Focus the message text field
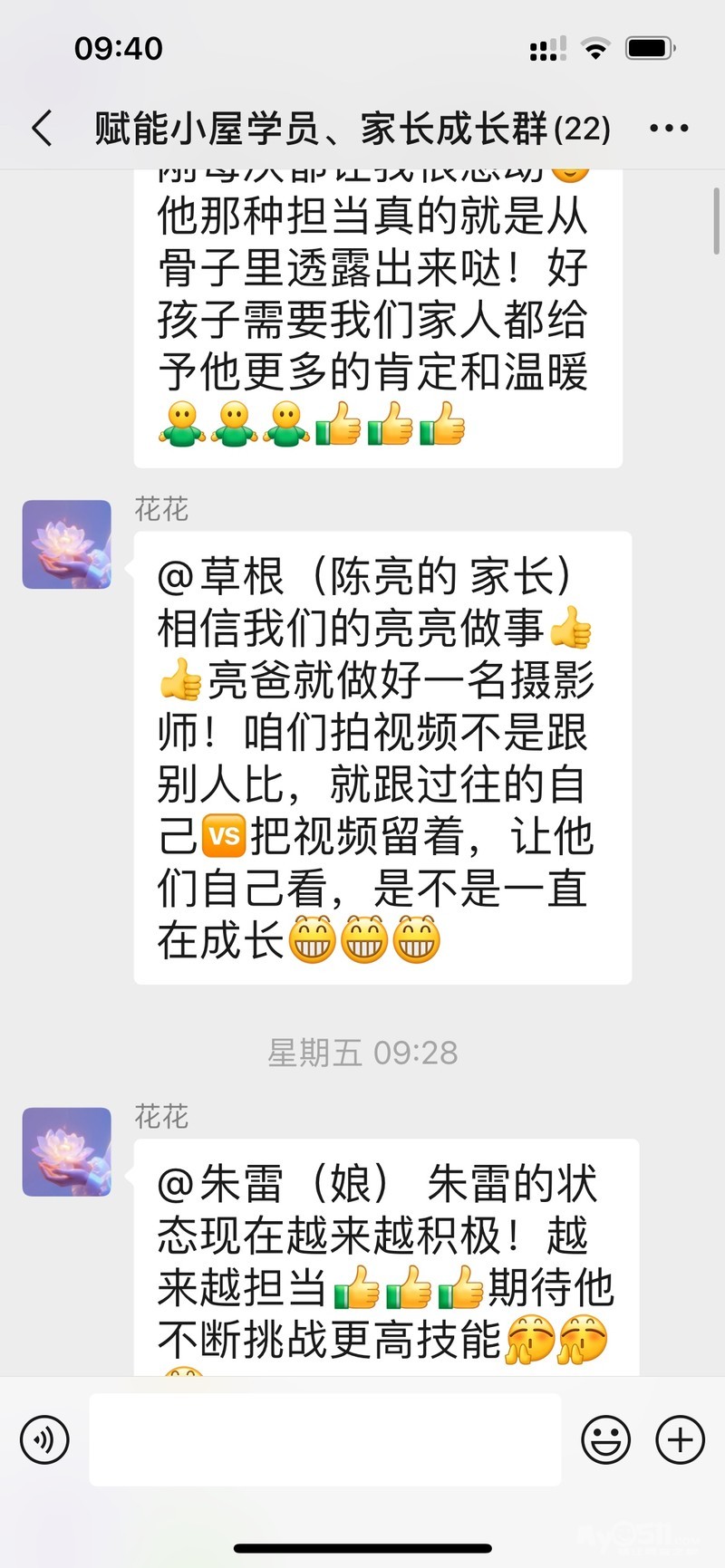This screenshot has height=1568, width=725. [x=324, y=1438]
